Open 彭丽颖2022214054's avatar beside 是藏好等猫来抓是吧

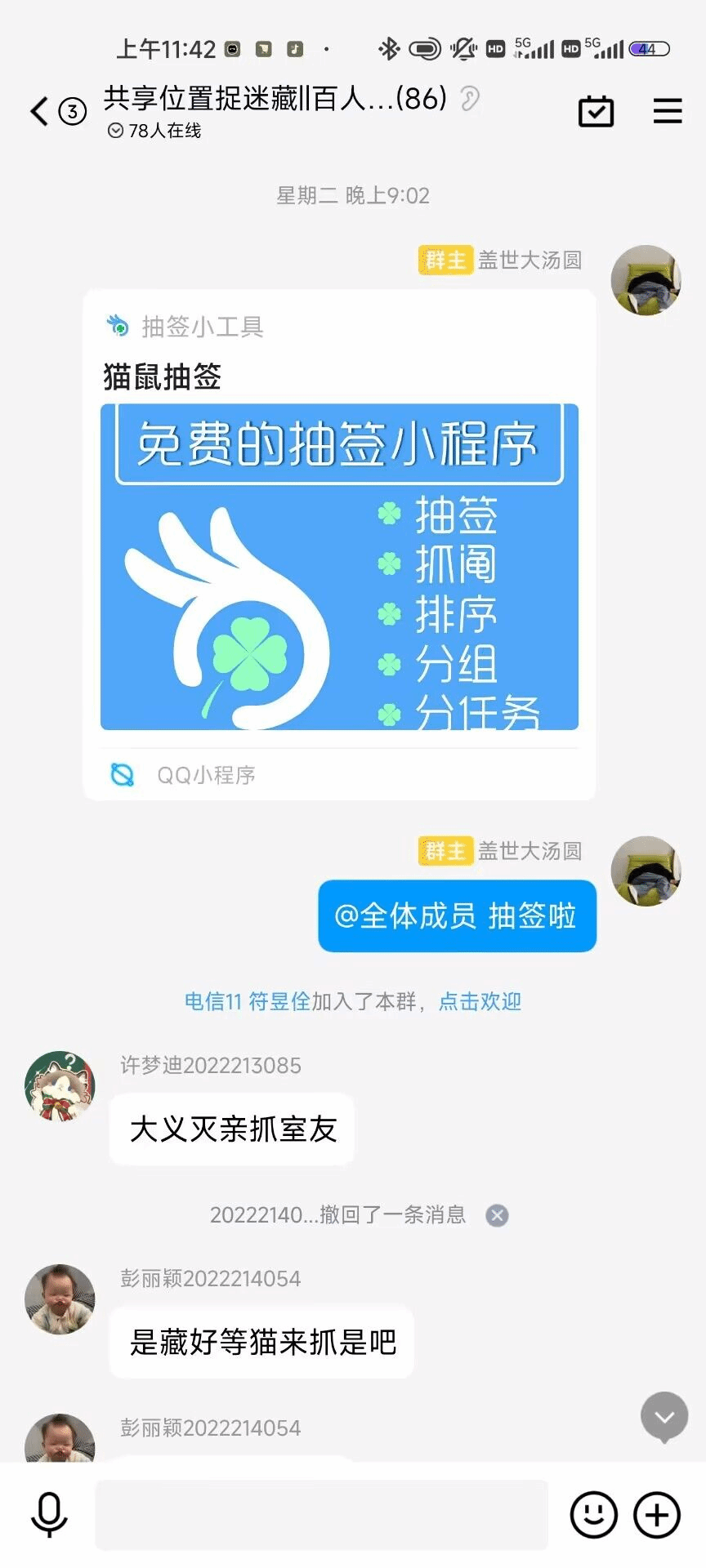click(60, 1299)
